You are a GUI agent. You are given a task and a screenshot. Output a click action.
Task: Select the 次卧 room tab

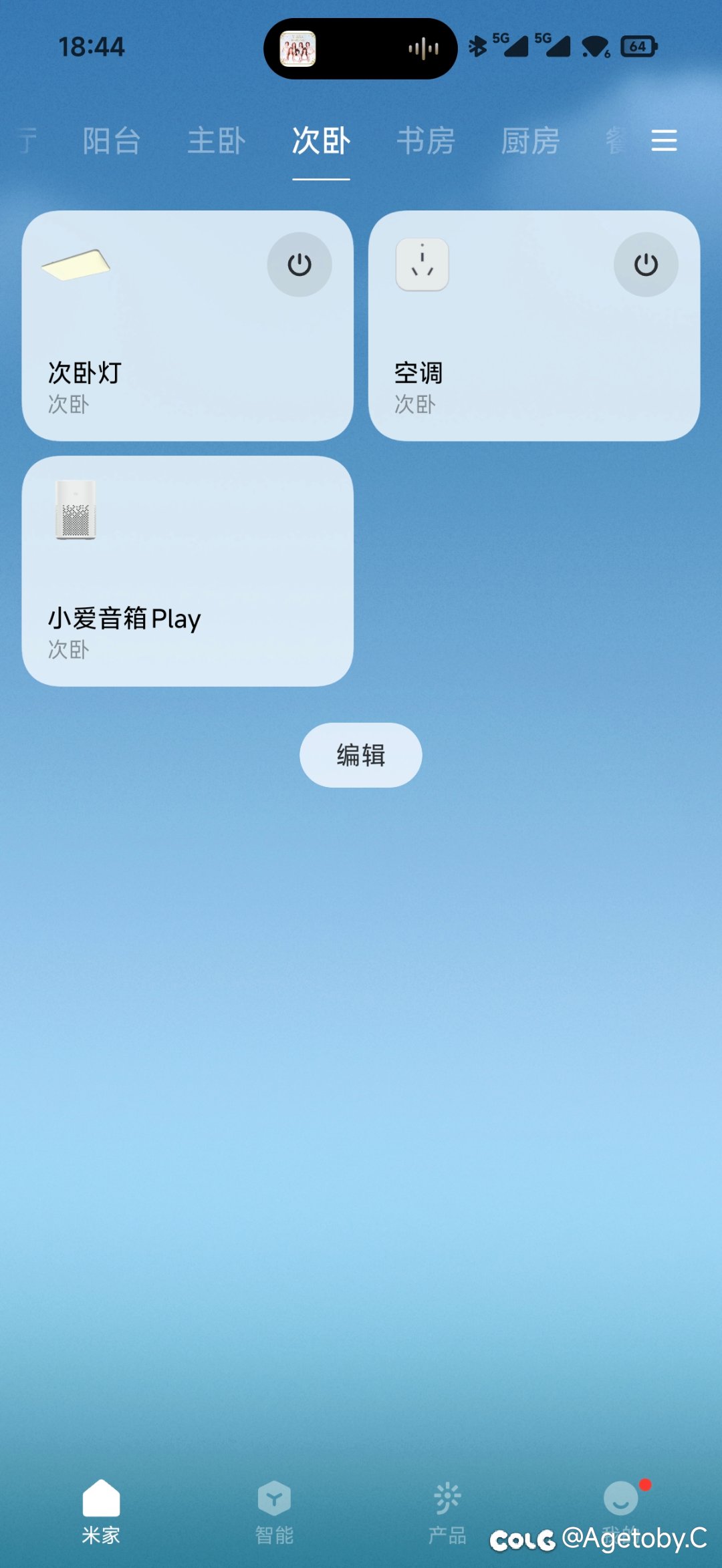pos(321,141)
